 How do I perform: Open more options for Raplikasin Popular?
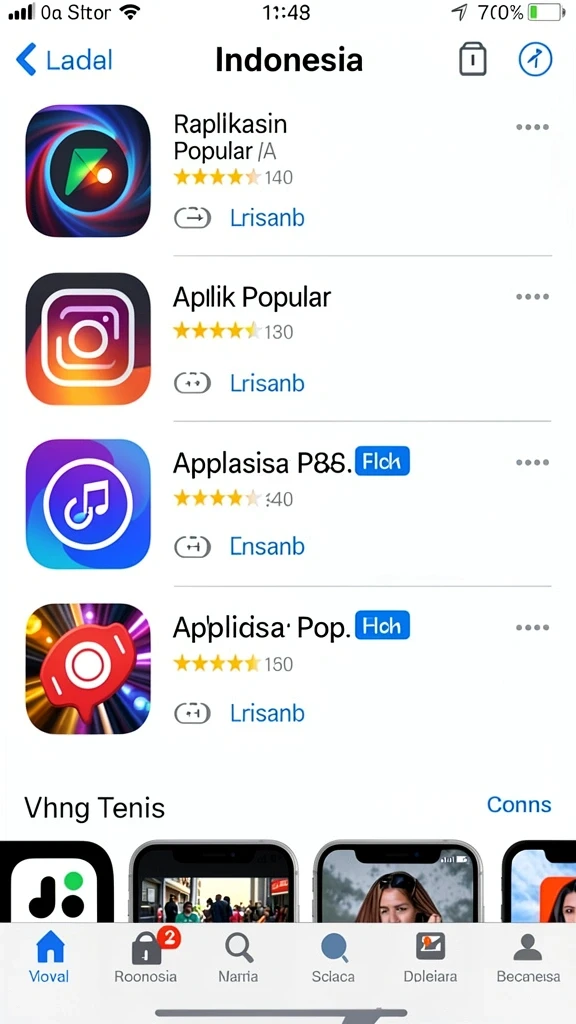point(532,127)
